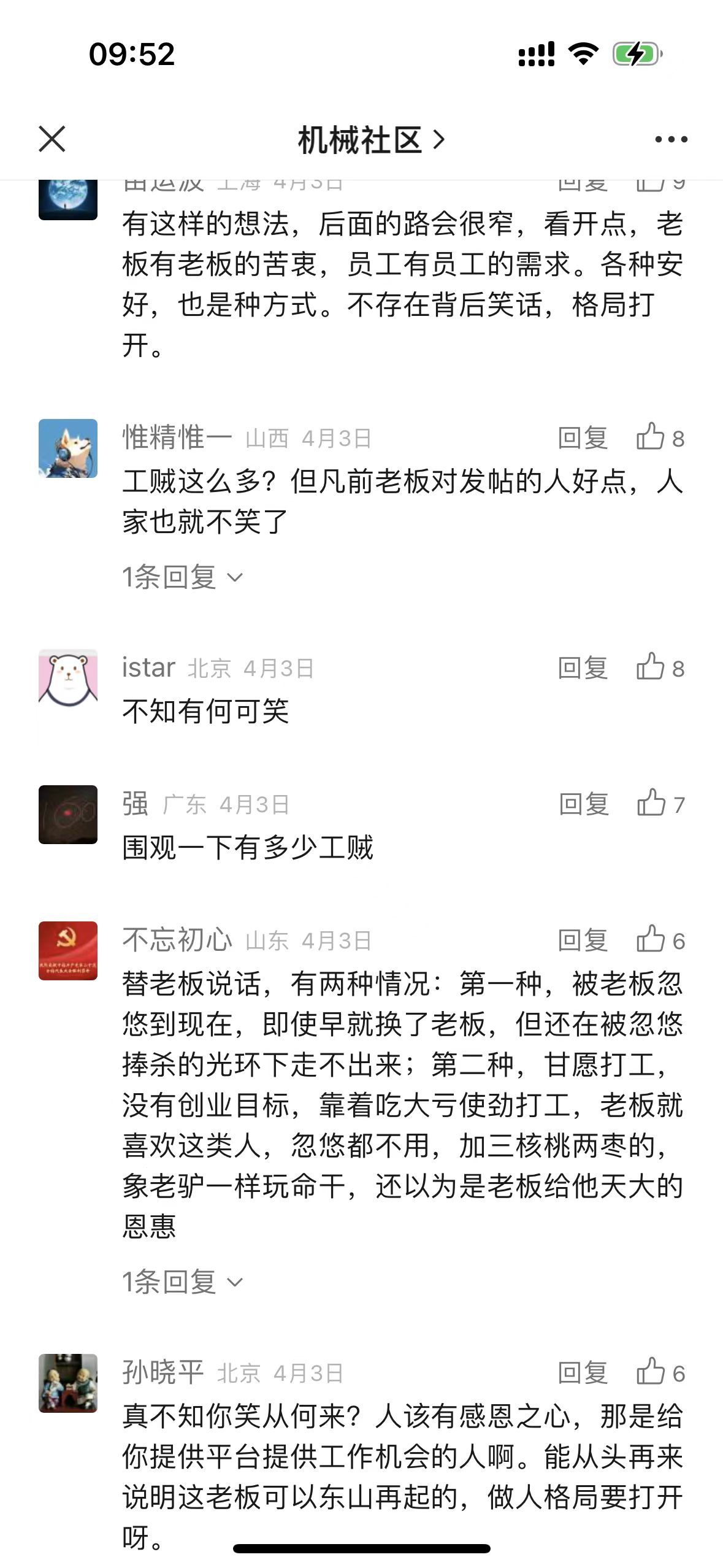Close the page with the X icon
This screenshot has height=1568, width=723.
tap(52, 139)
